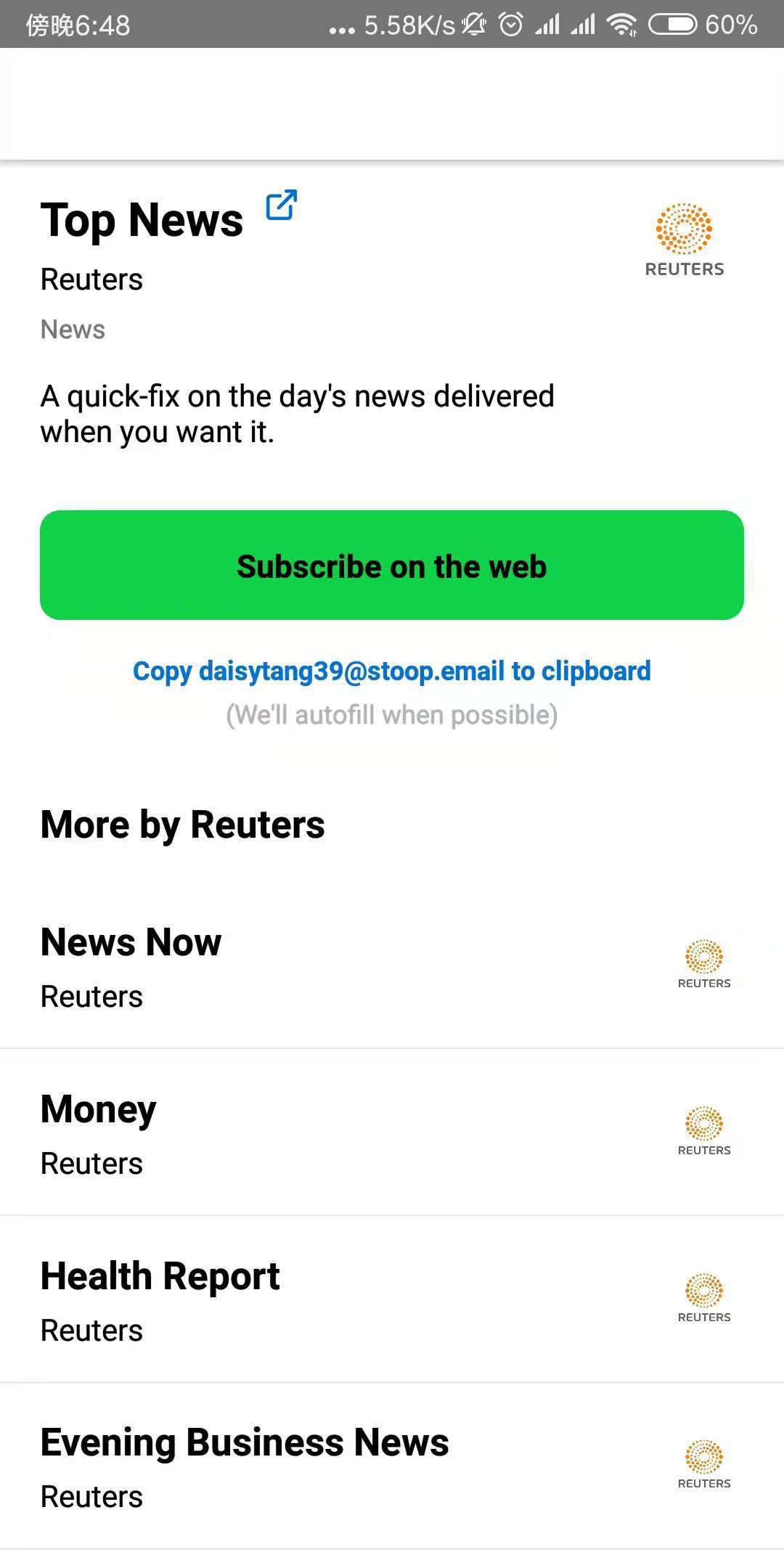784x1568 pixels.
Task: Tap Subscribe on the web button
Action: (392, 565)
